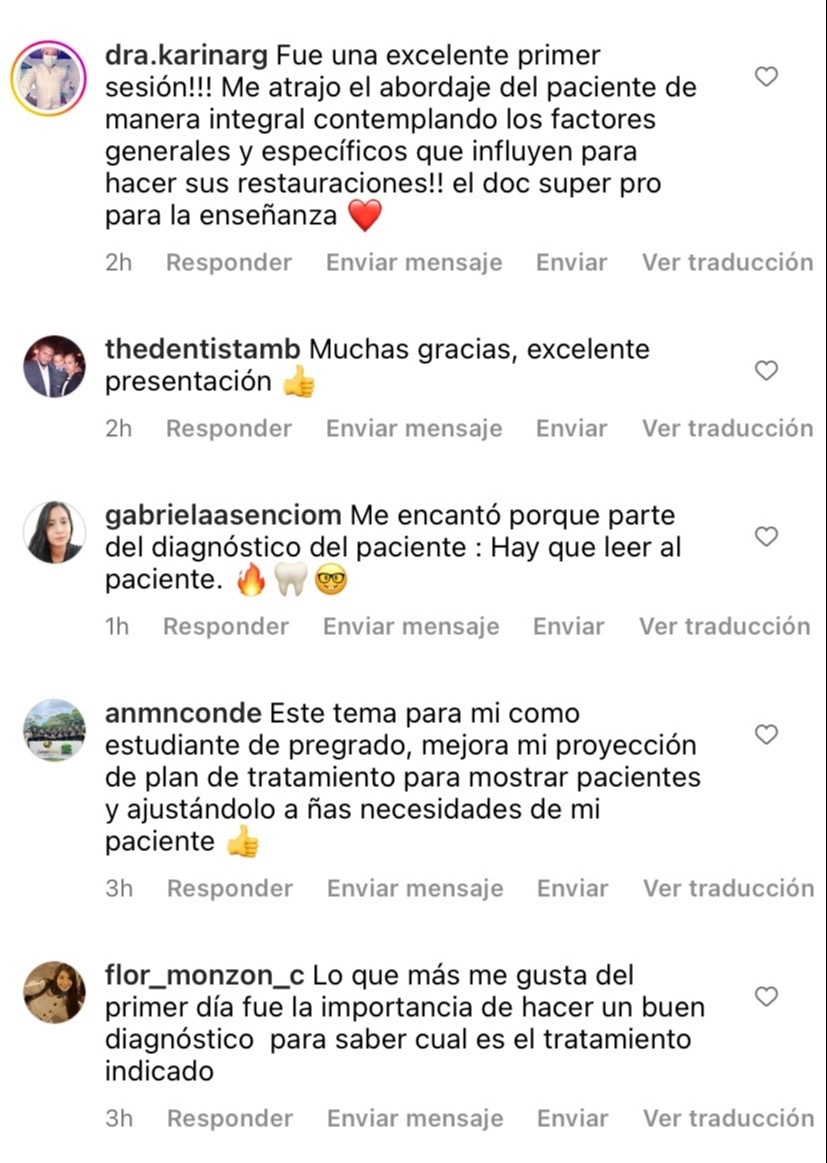View translation of flor_monzon_c's comment
Viewport: 827px width, 1163px height.
[728, 1118]
